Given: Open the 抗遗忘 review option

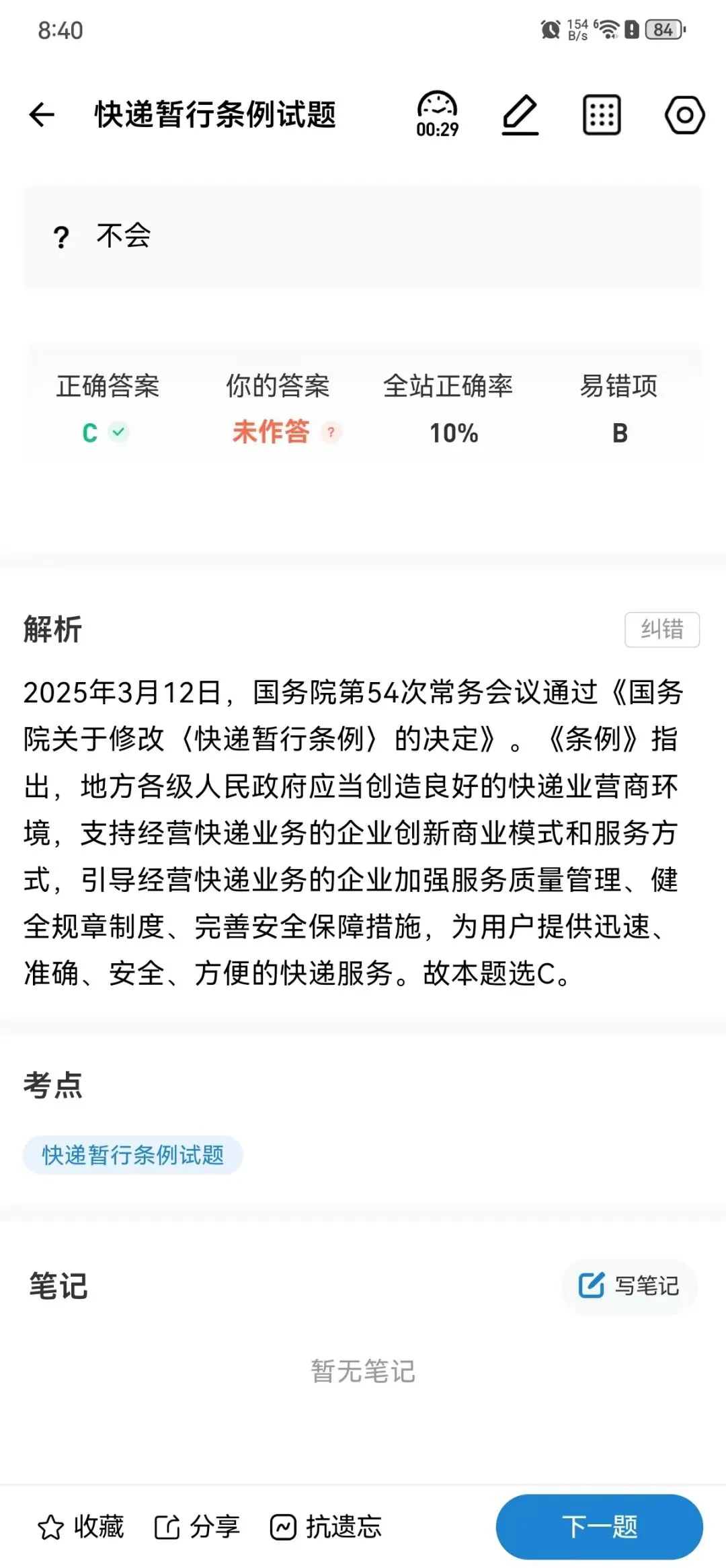Looking at the screenshot, I should [326, 1527].
